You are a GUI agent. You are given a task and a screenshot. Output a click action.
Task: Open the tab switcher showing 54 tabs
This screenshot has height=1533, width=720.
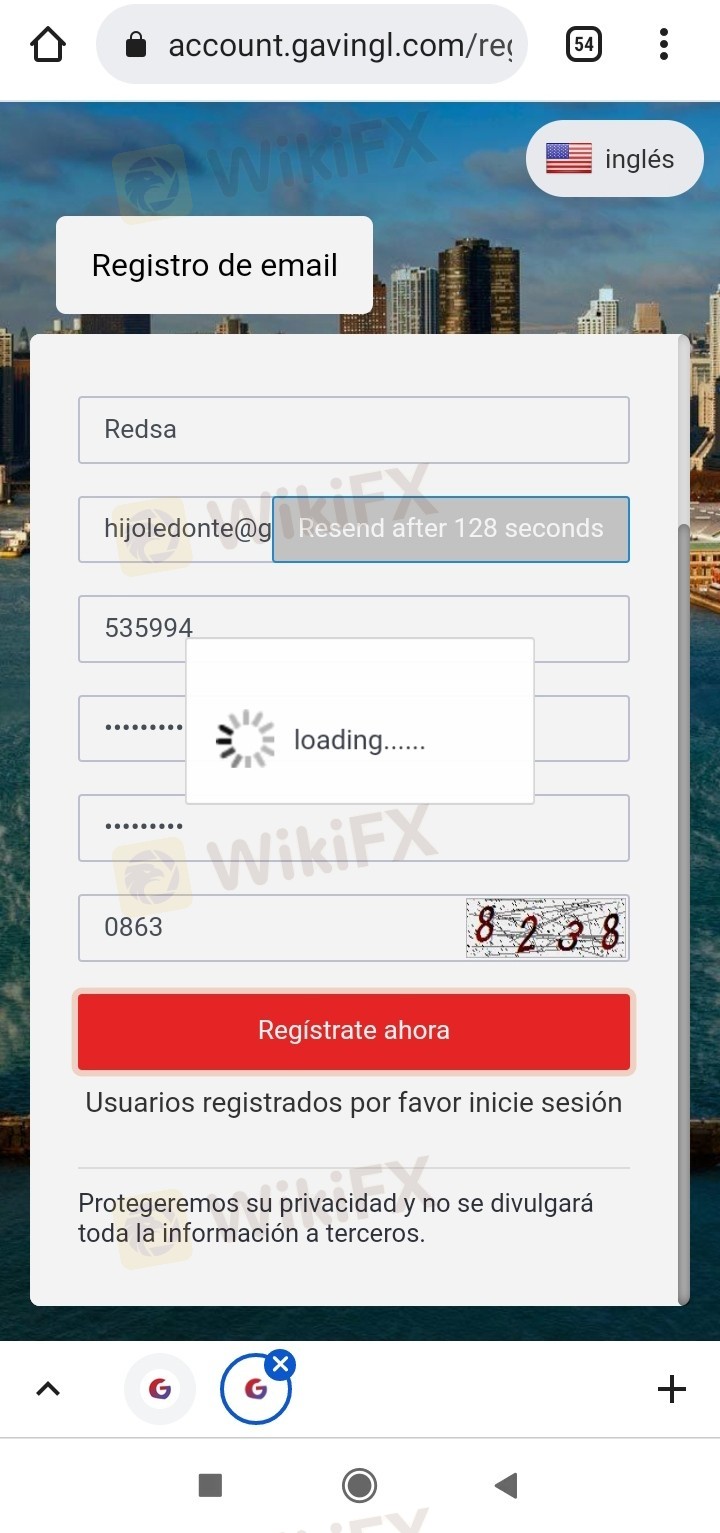pos(584,45)
